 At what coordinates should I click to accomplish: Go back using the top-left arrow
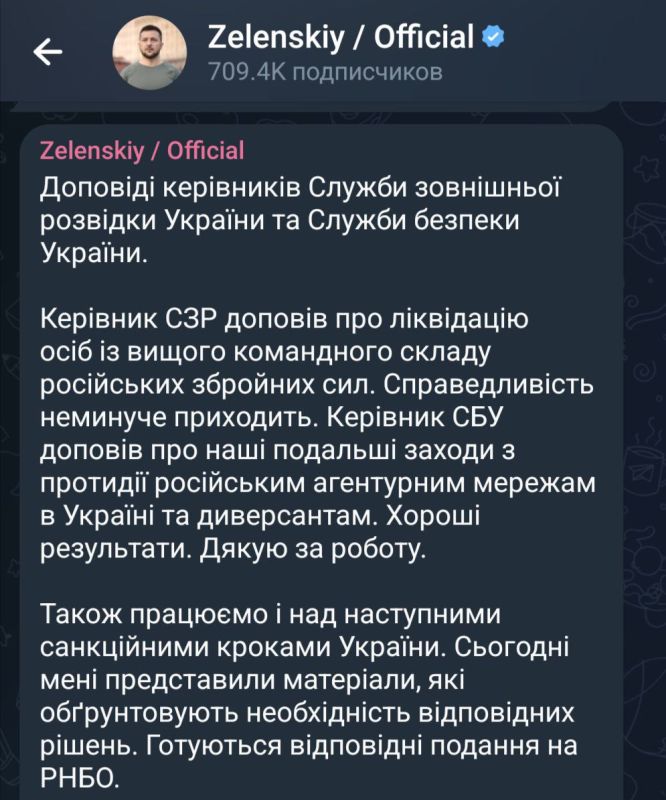point(48,52)
